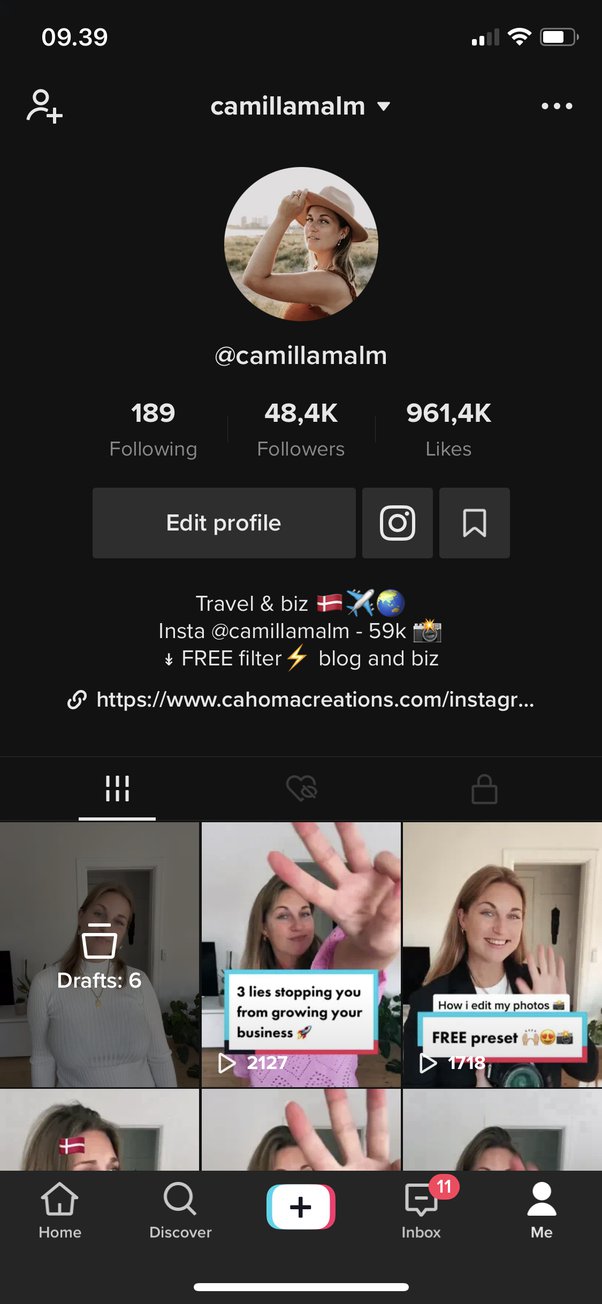Switch to the posted videos grid tab
This screenshot has height=1304, width=602.
coord(117,789)
